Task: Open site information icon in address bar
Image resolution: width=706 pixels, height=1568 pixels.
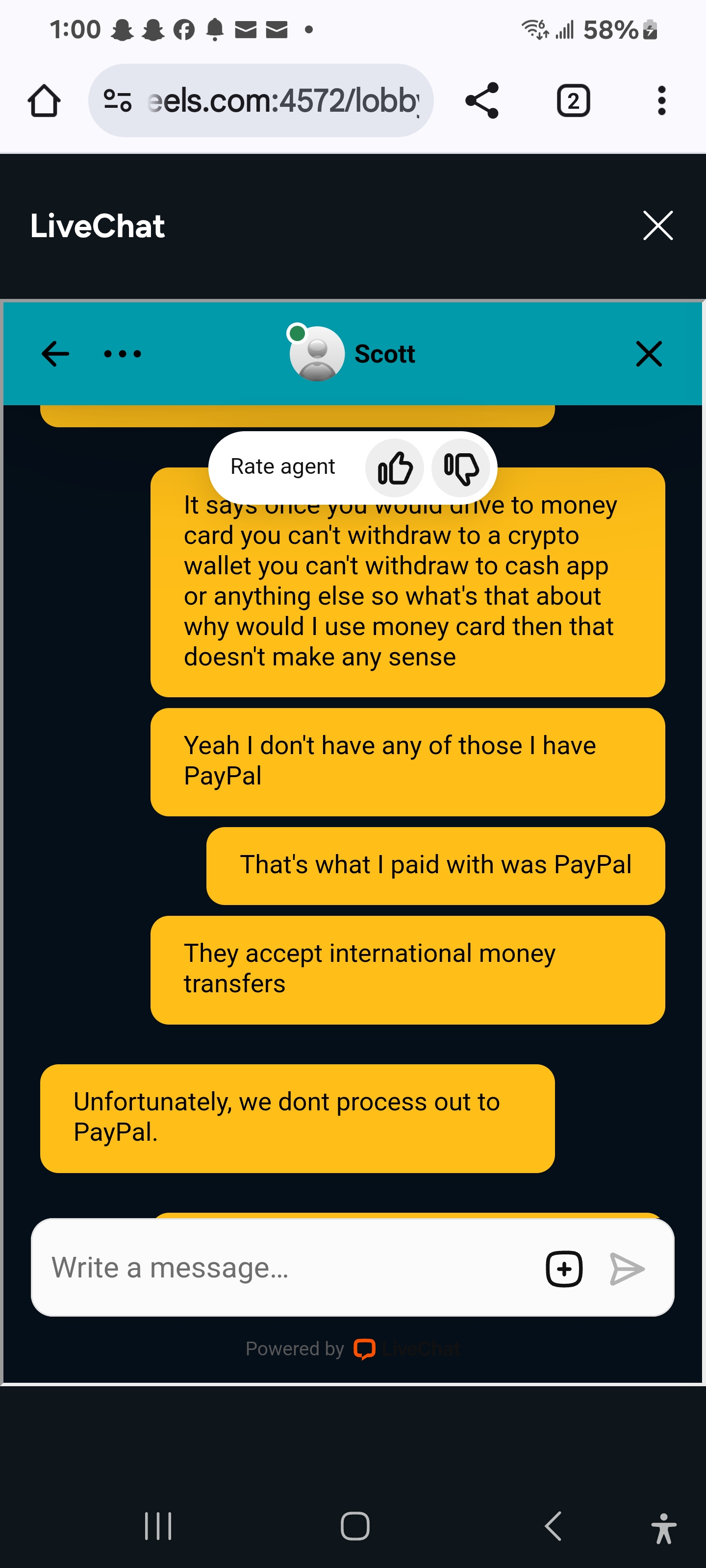Action: 118,100
